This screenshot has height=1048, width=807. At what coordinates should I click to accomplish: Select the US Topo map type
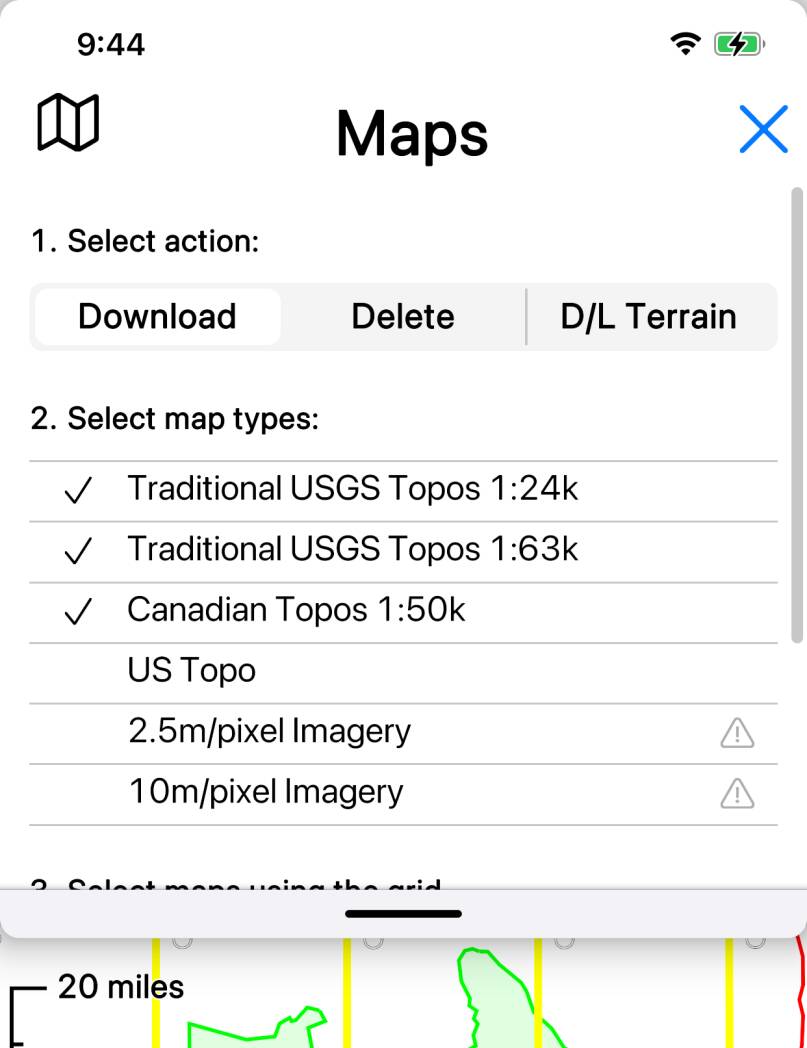coord(192,670)
